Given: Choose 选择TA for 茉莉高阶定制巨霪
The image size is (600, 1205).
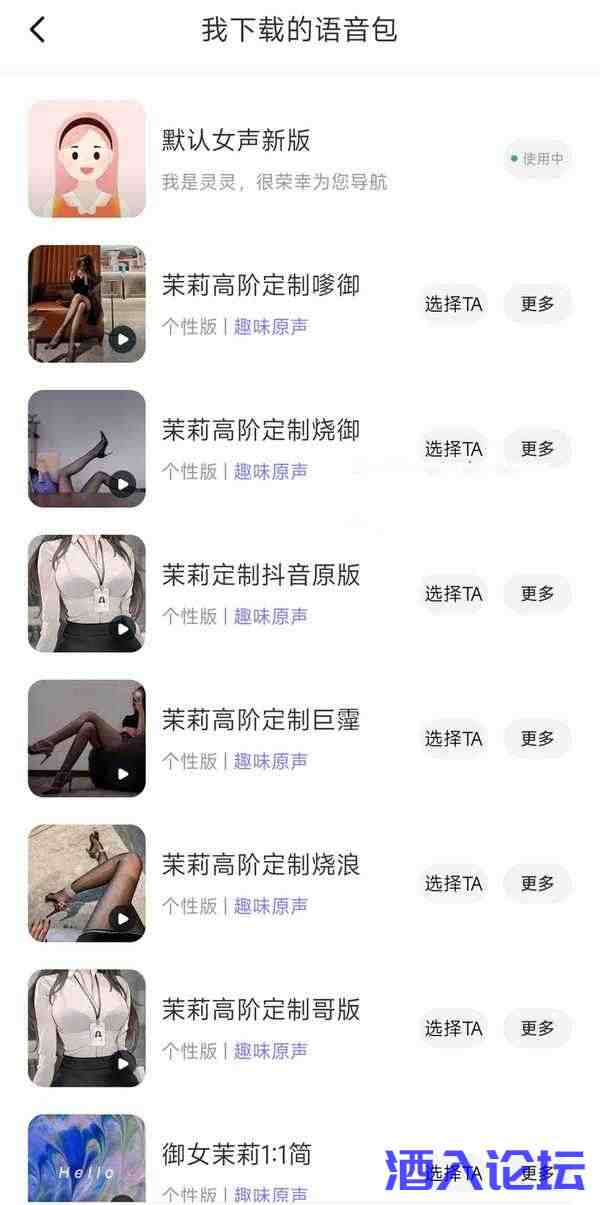Looking at the screenshot, I should tap(453, 739).
